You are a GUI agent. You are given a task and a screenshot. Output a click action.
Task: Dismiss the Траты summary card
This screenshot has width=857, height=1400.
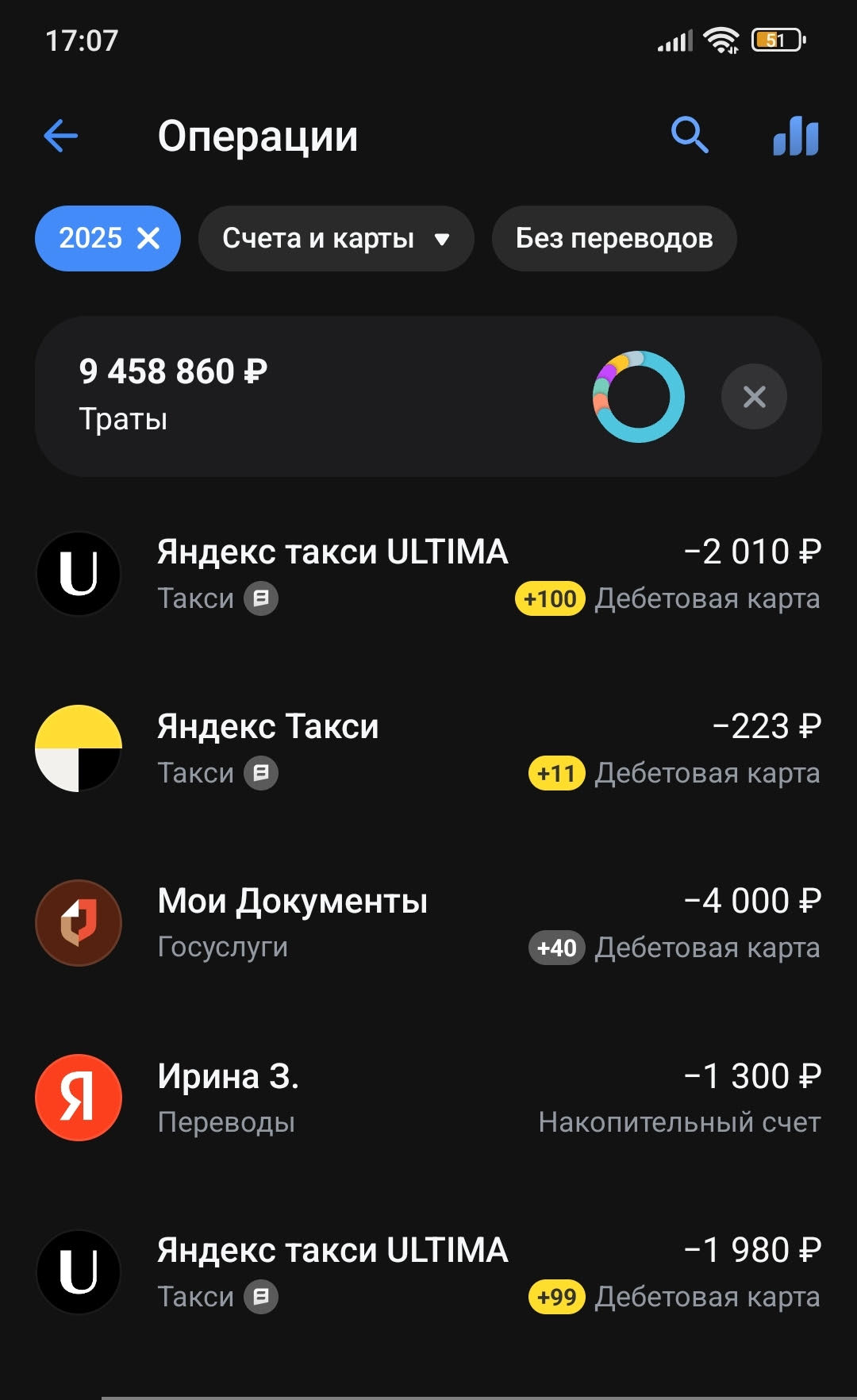pos(754,396)
